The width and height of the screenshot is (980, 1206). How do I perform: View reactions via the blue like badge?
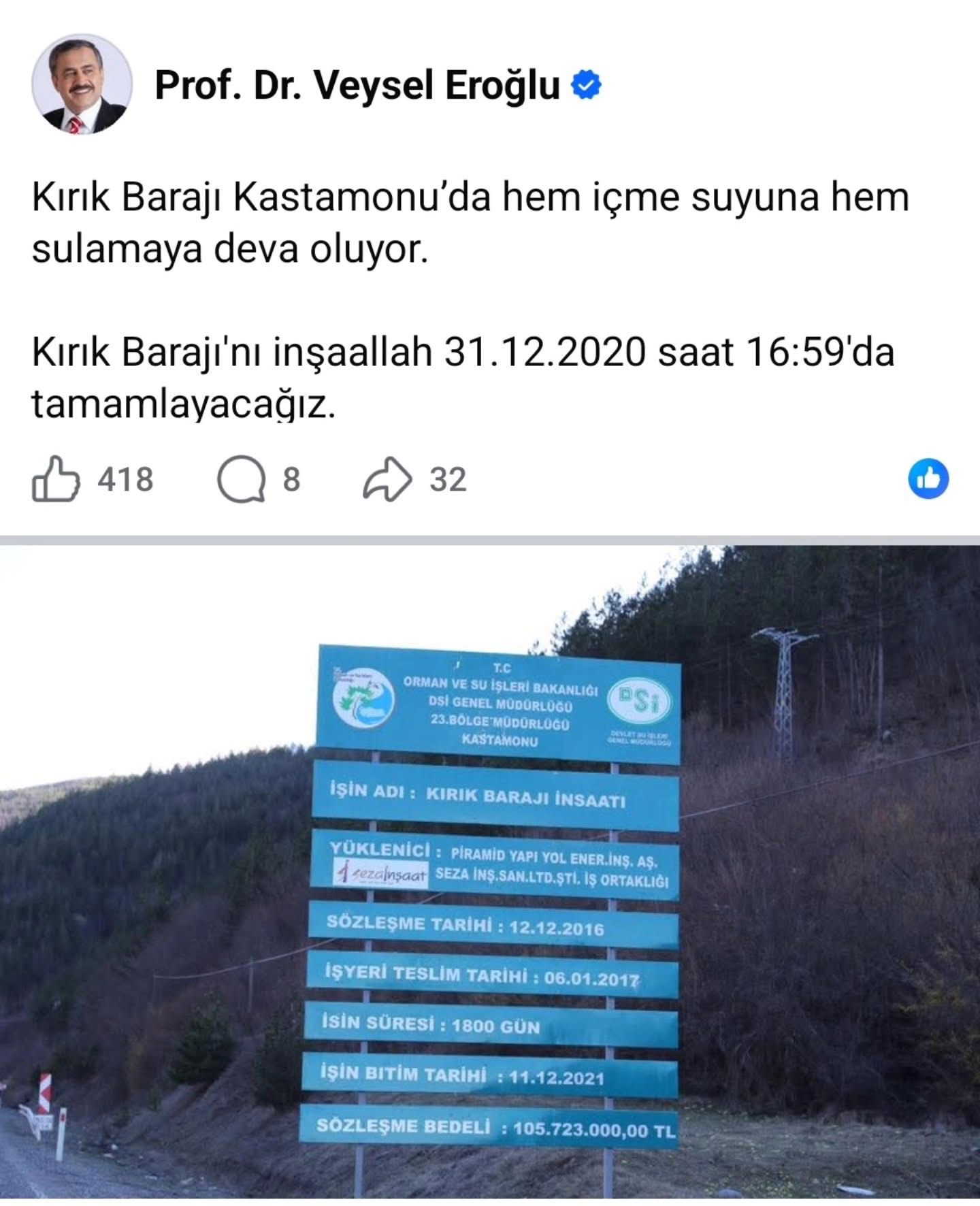(x=928, y=479)
